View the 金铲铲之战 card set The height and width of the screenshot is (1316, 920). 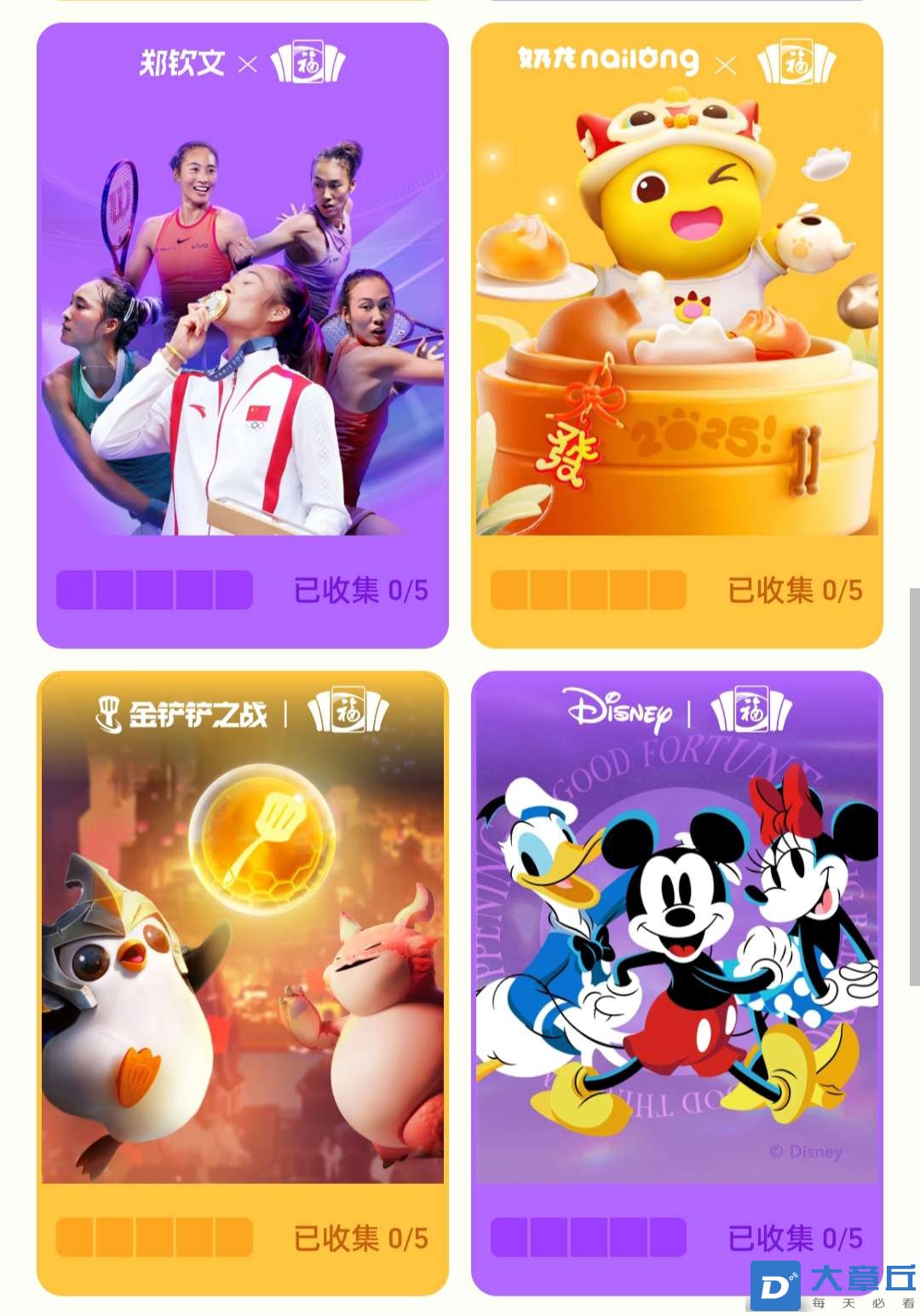243,982
